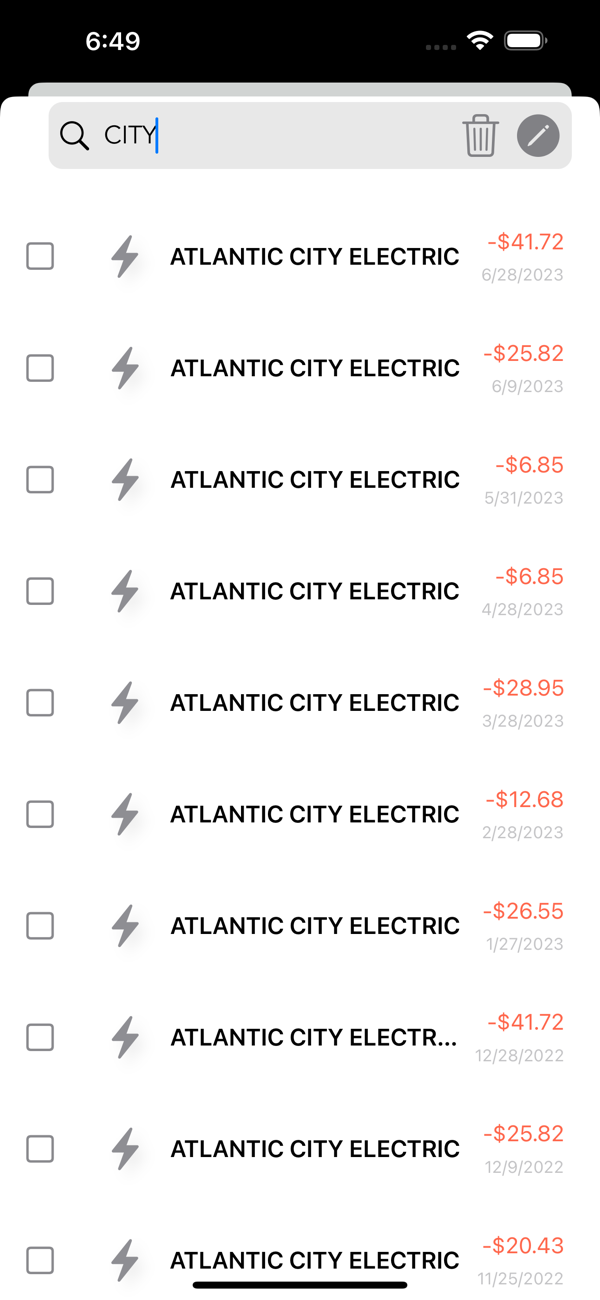Tick the checkbox for the 1/27/2023 transaction

click(x=40, y=926)
